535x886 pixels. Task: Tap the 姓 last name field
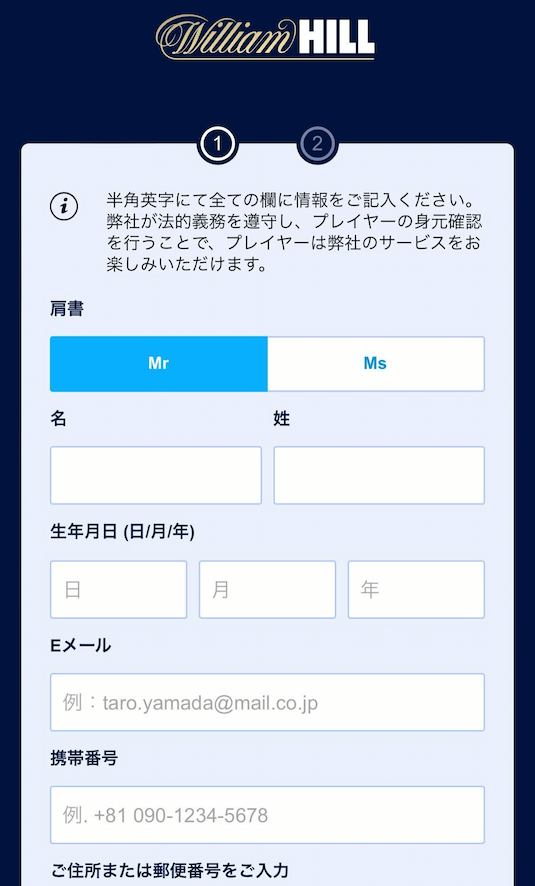pos(379,475)
